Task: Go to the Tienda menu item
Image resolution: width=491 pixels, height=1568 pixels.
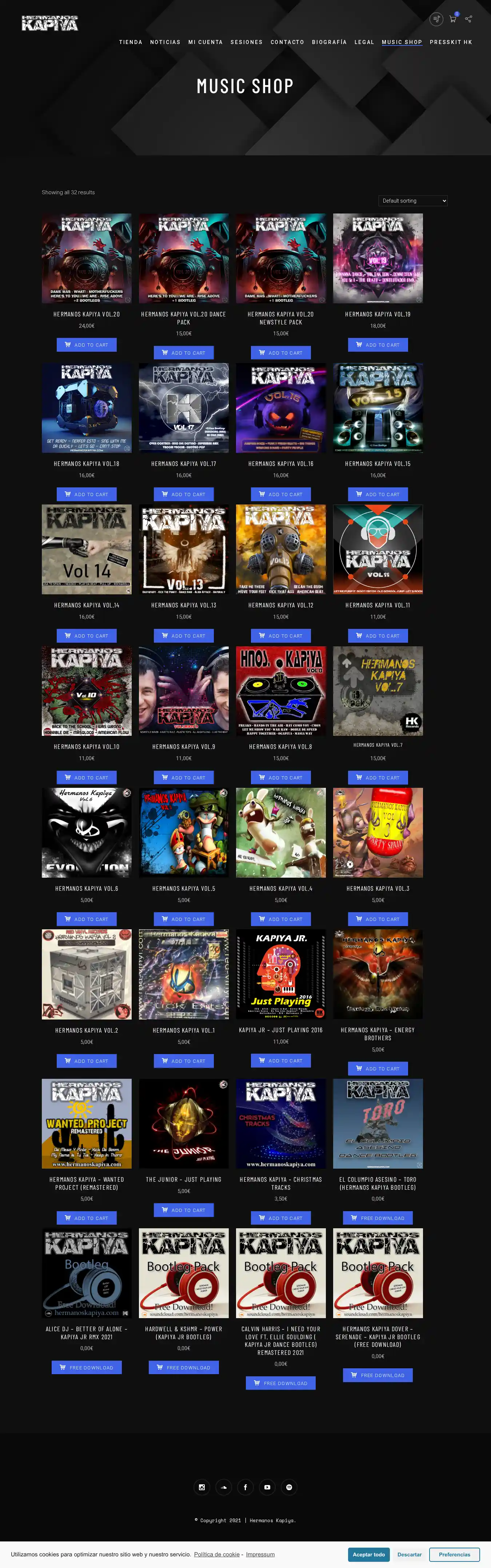Action: point(130,42)
